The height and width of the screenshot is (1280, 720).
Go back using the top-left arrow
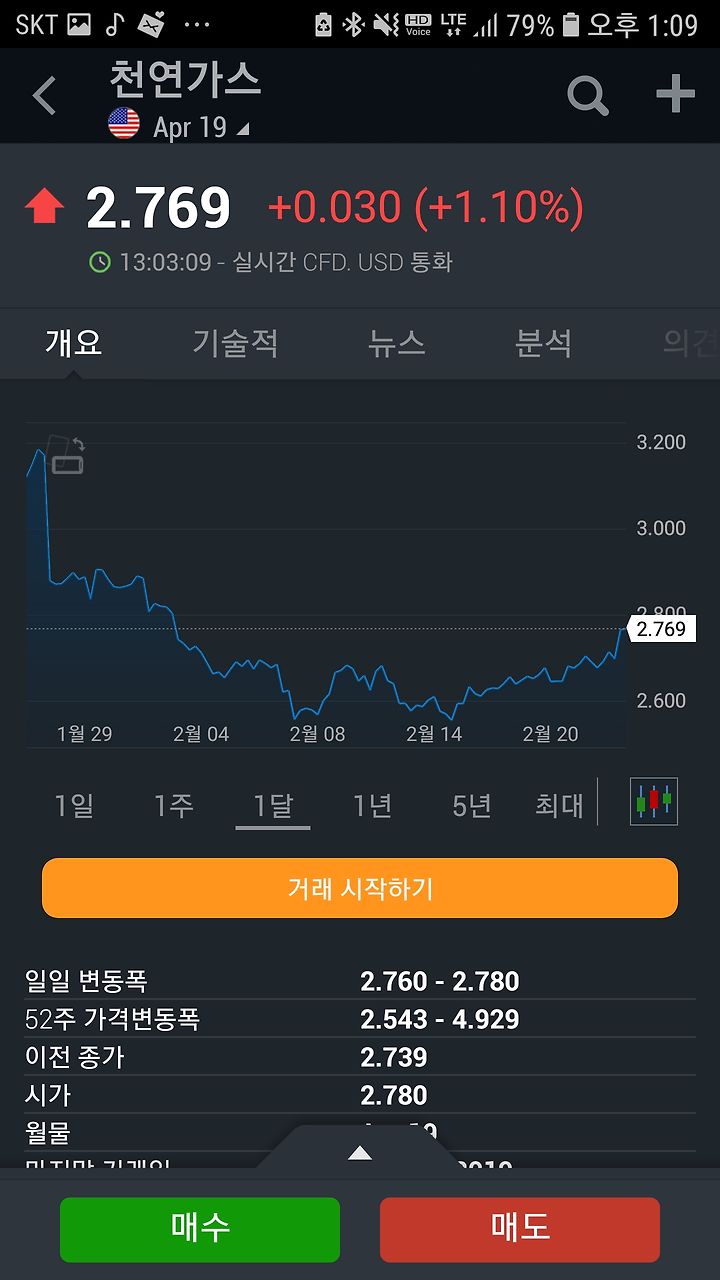tap(44, 97)
